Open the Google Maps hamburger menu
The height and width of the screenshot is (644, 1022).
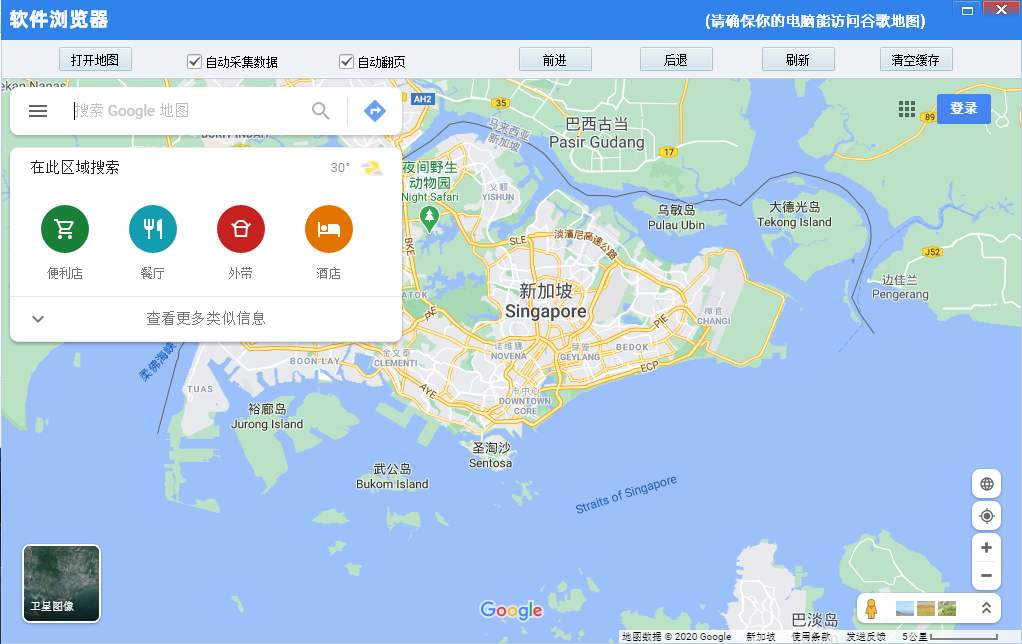point(38,111)
